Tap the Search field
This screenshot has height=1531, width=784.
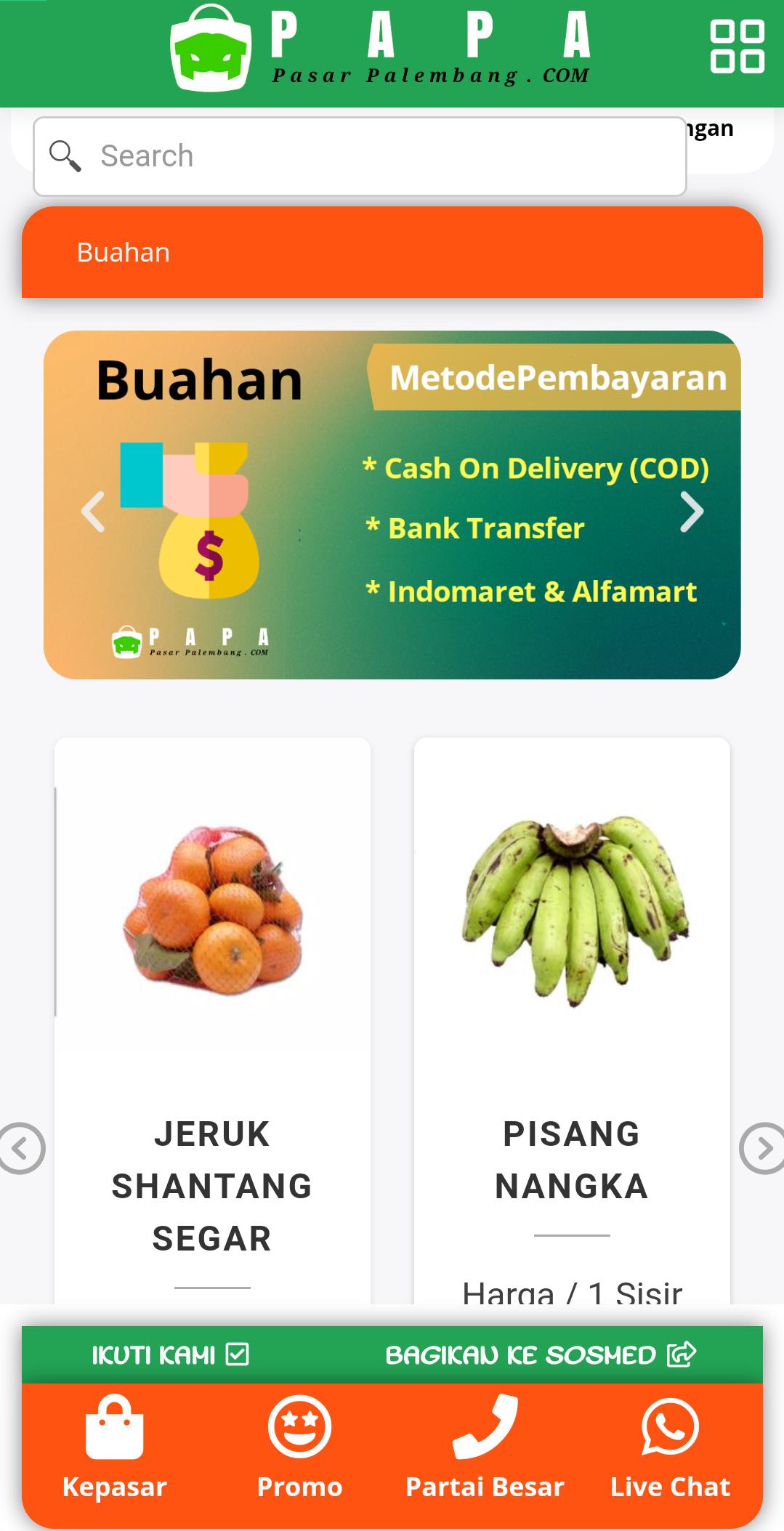360,156
